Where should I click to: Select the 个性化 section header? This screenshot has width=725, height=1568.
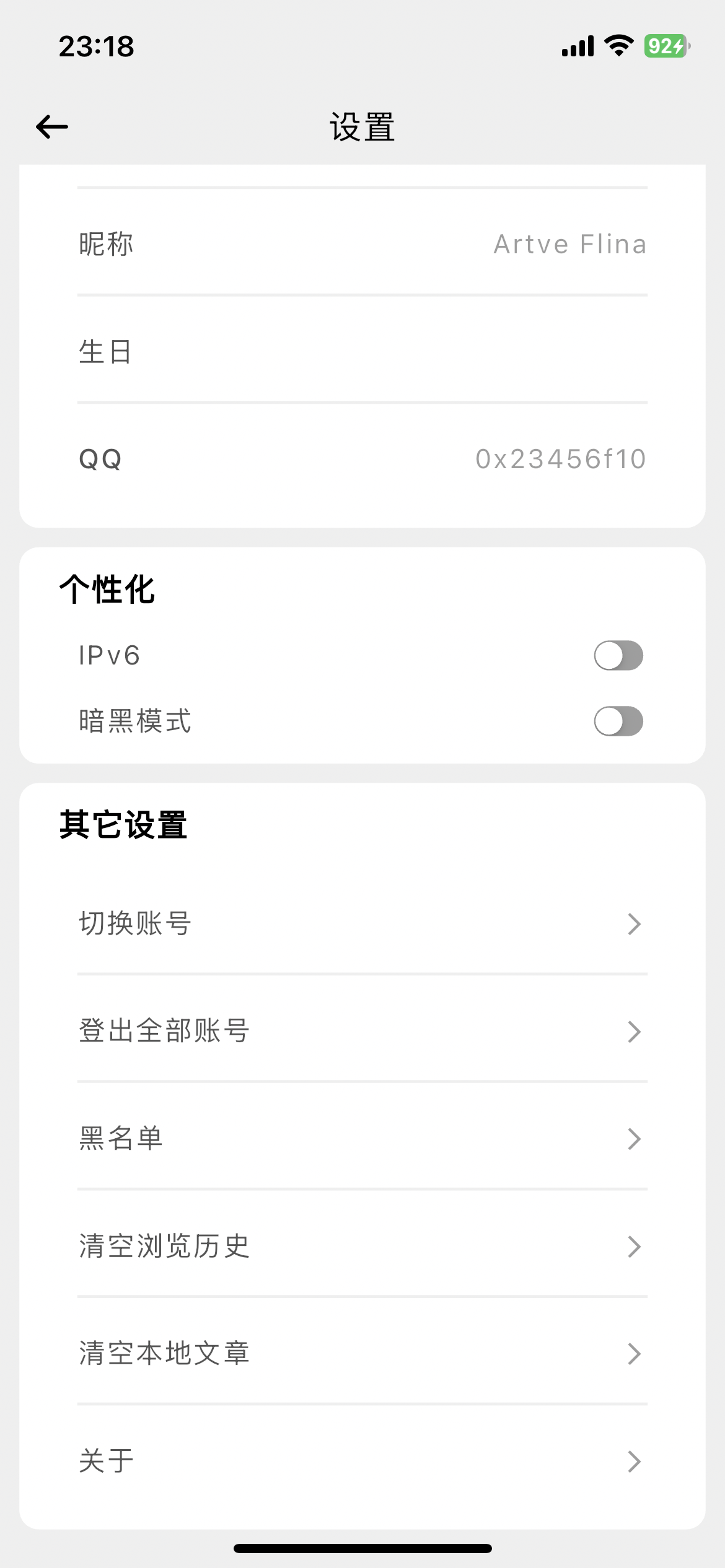pyautogui.click(x=107, y=590)
